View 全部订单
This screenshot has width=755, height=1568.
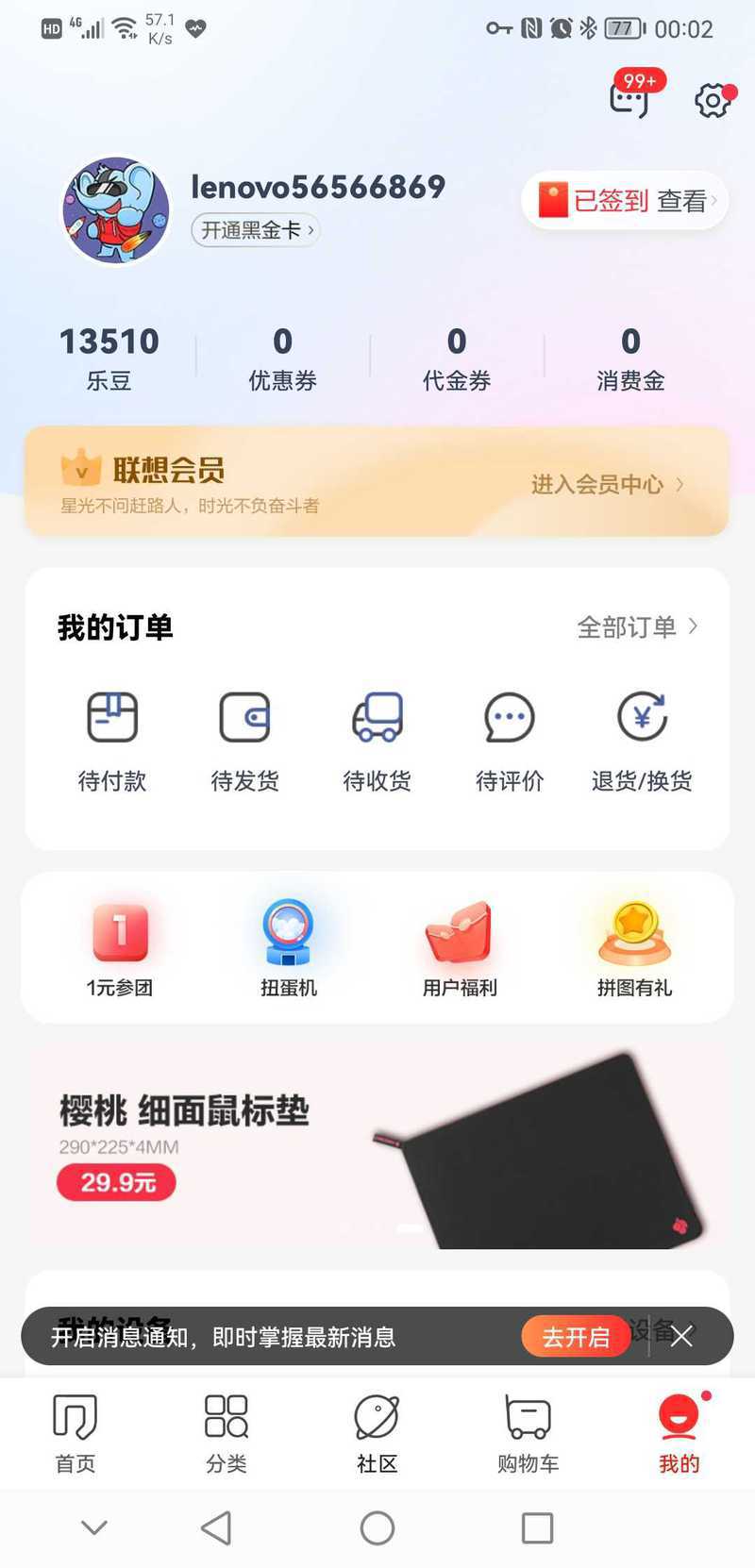637,627
